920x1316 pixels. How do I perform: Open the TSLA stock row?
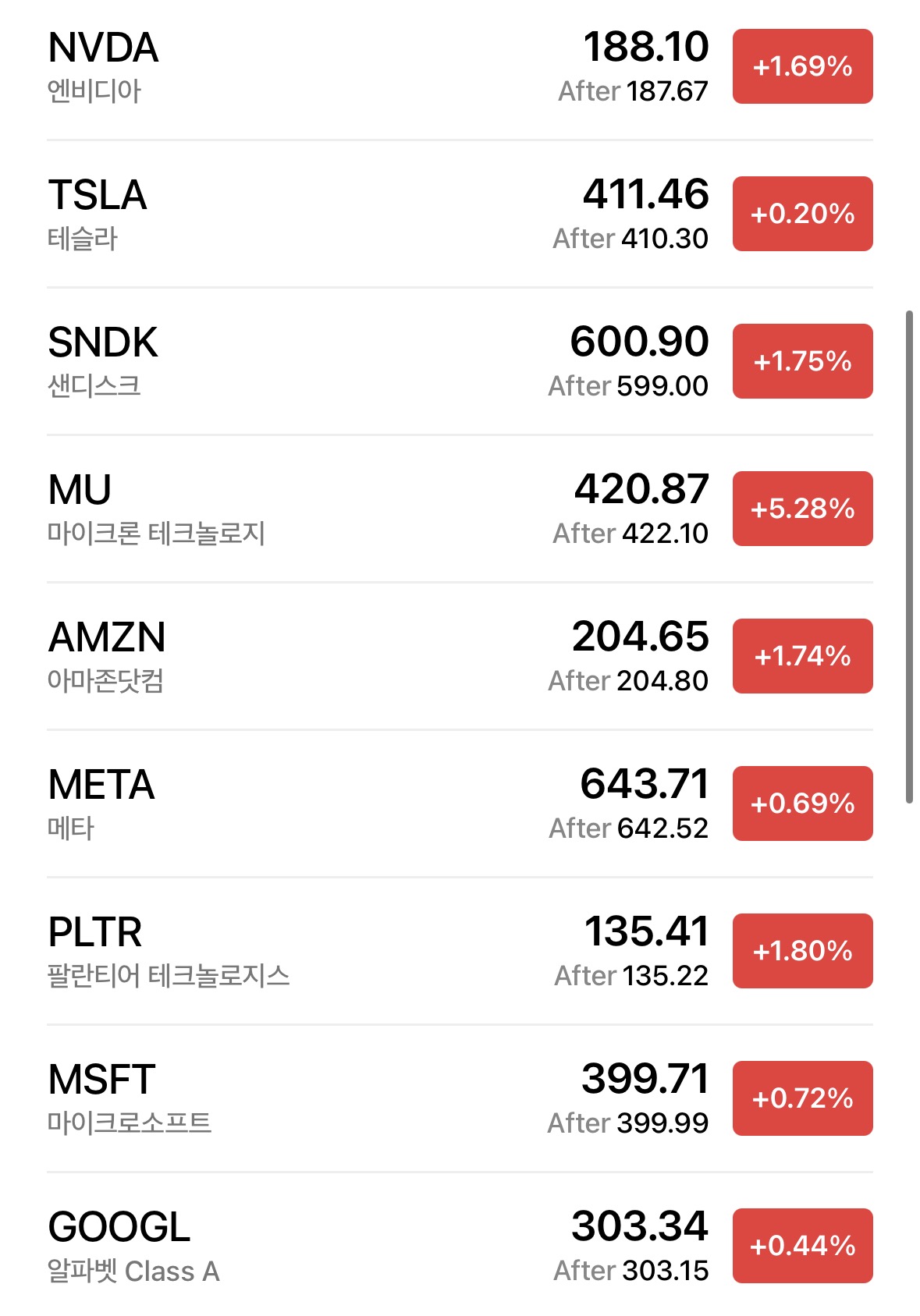312,215
